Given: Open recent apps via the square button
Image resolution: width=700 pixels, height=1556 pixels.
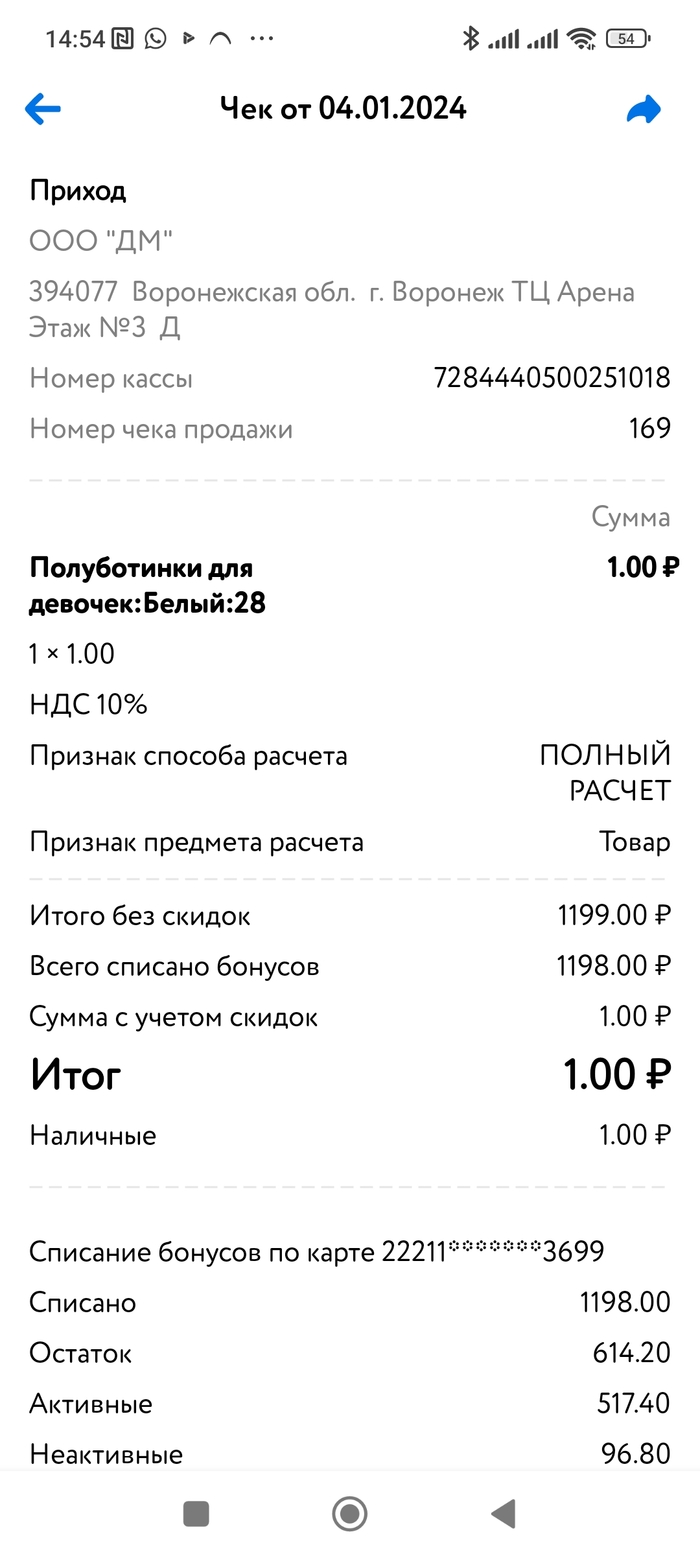Looking at the screenshot, I should pos(196,1514).
